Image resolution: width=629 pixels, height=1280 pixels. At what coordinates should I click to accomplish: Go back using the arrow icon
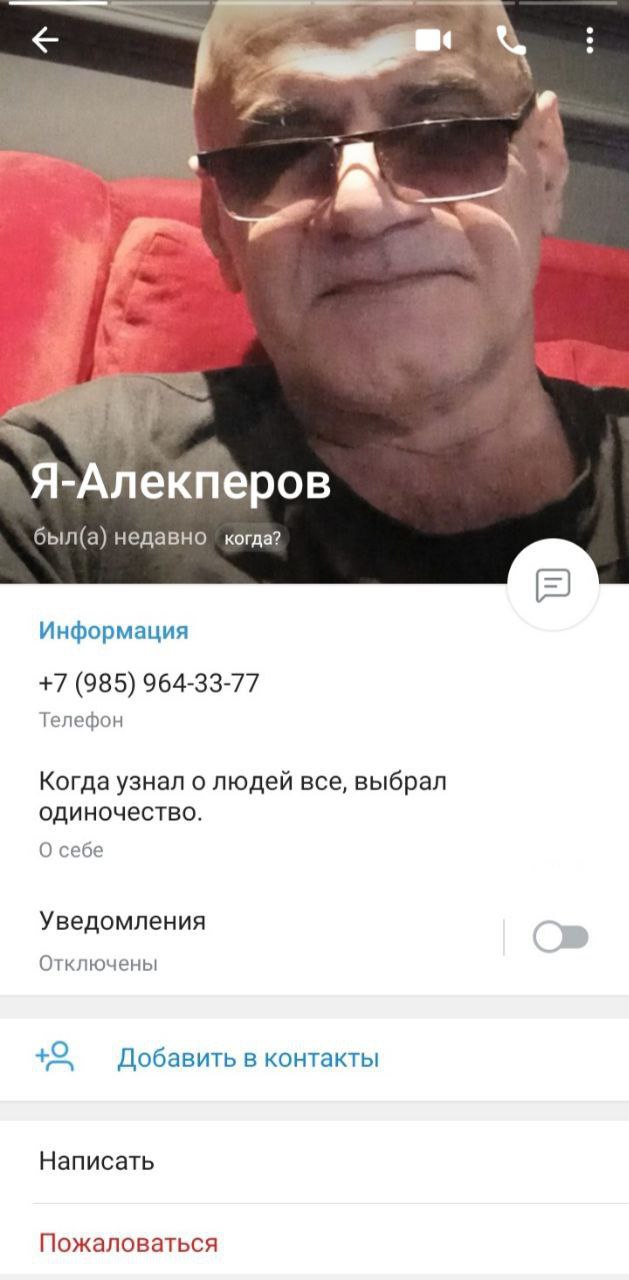[45, 40]
